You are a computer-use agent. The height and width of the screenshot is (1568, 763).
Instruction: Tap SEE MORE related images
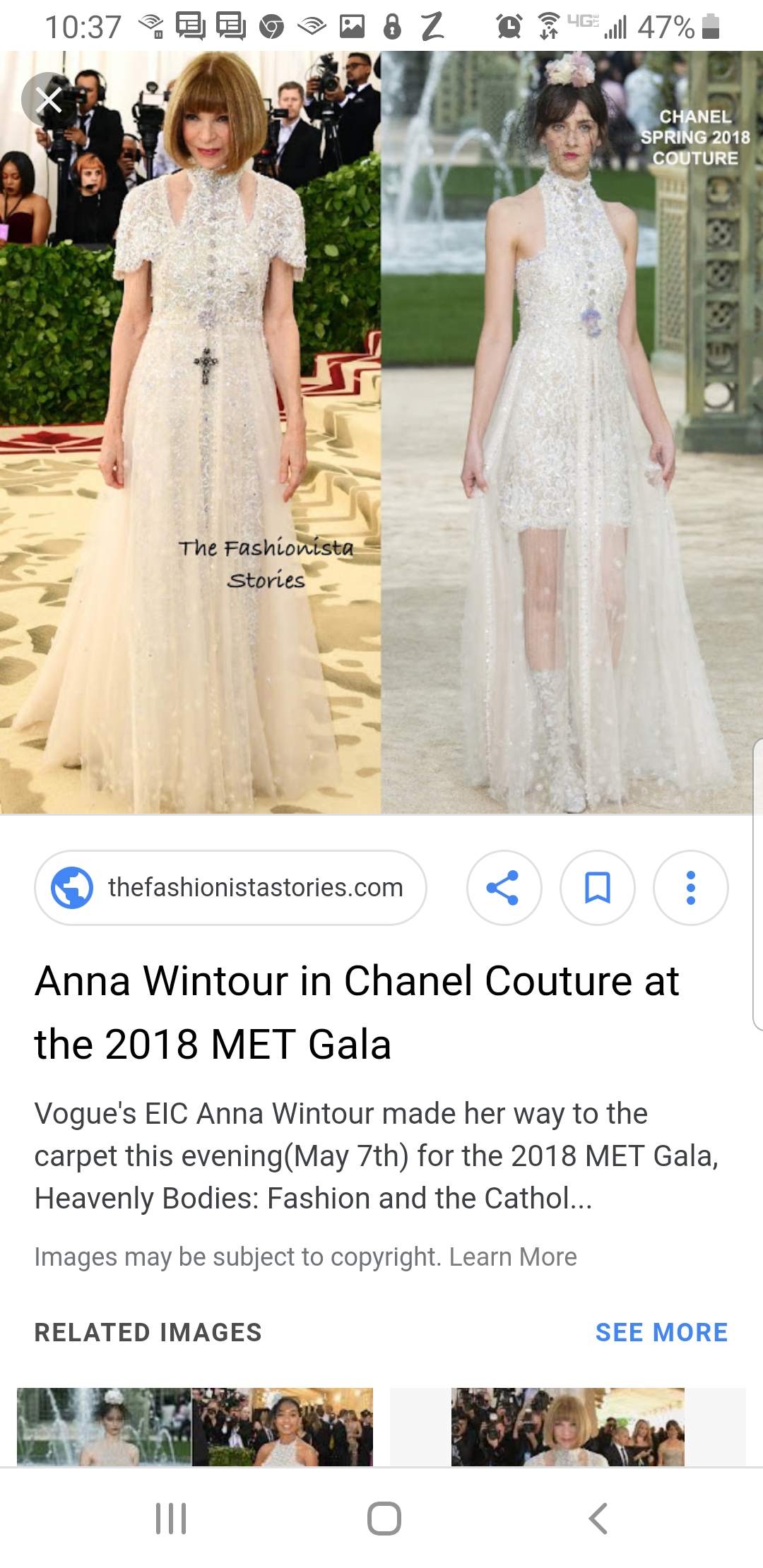tap(661, 1332)
